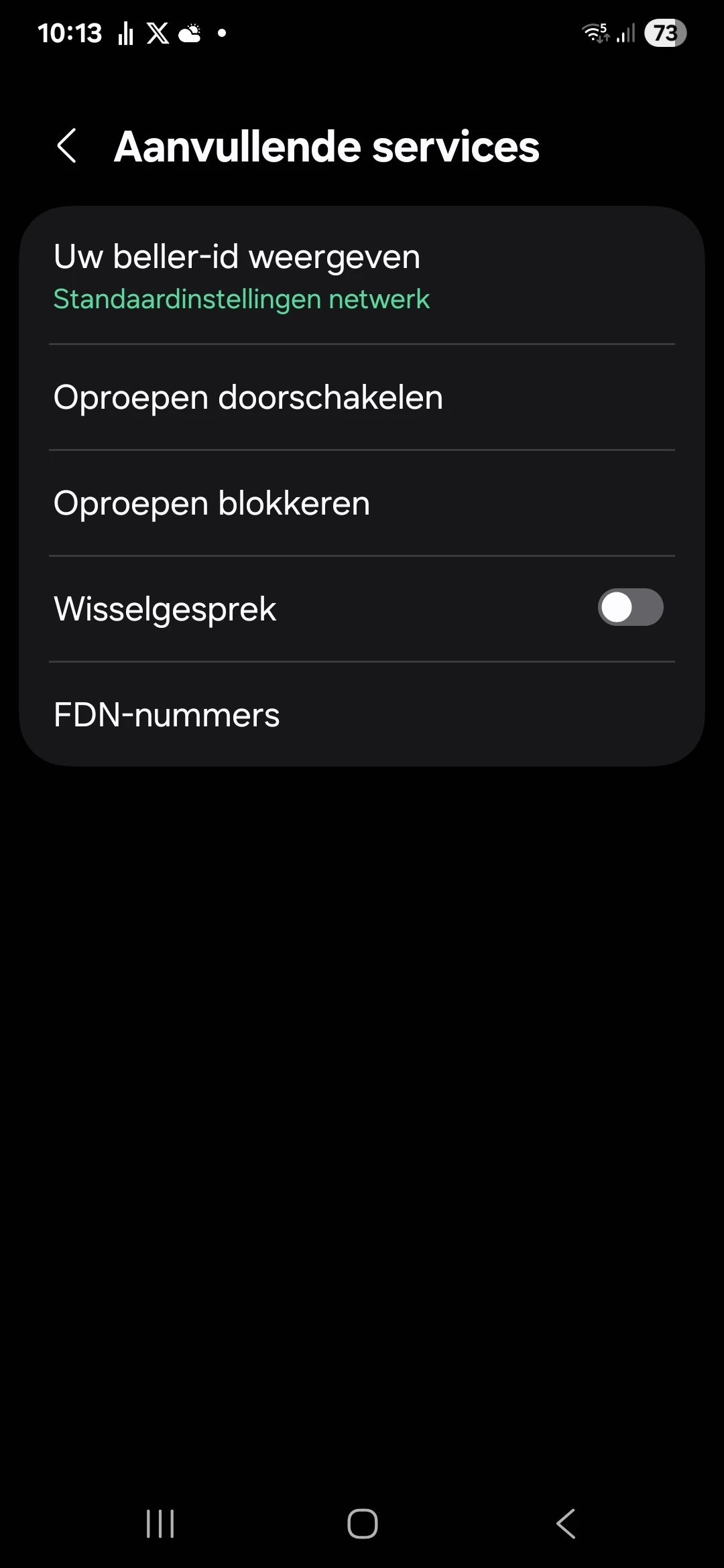The height and width of the screenshot is (1568, 724).
Task: Tap the system home button
Action: pyautogui.click(x=362, y=1524)
